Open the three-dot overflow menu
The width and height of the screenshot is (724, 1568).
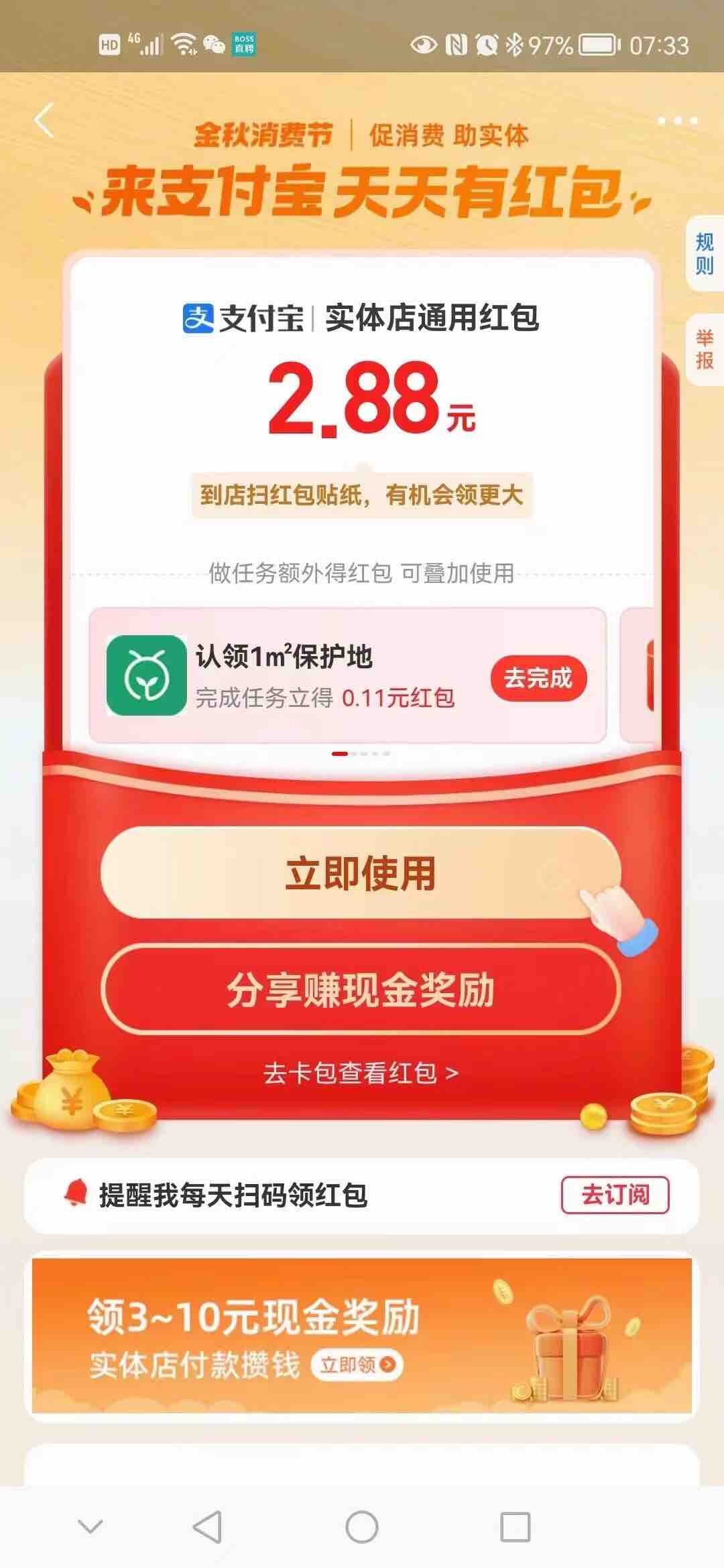(677, 121)
